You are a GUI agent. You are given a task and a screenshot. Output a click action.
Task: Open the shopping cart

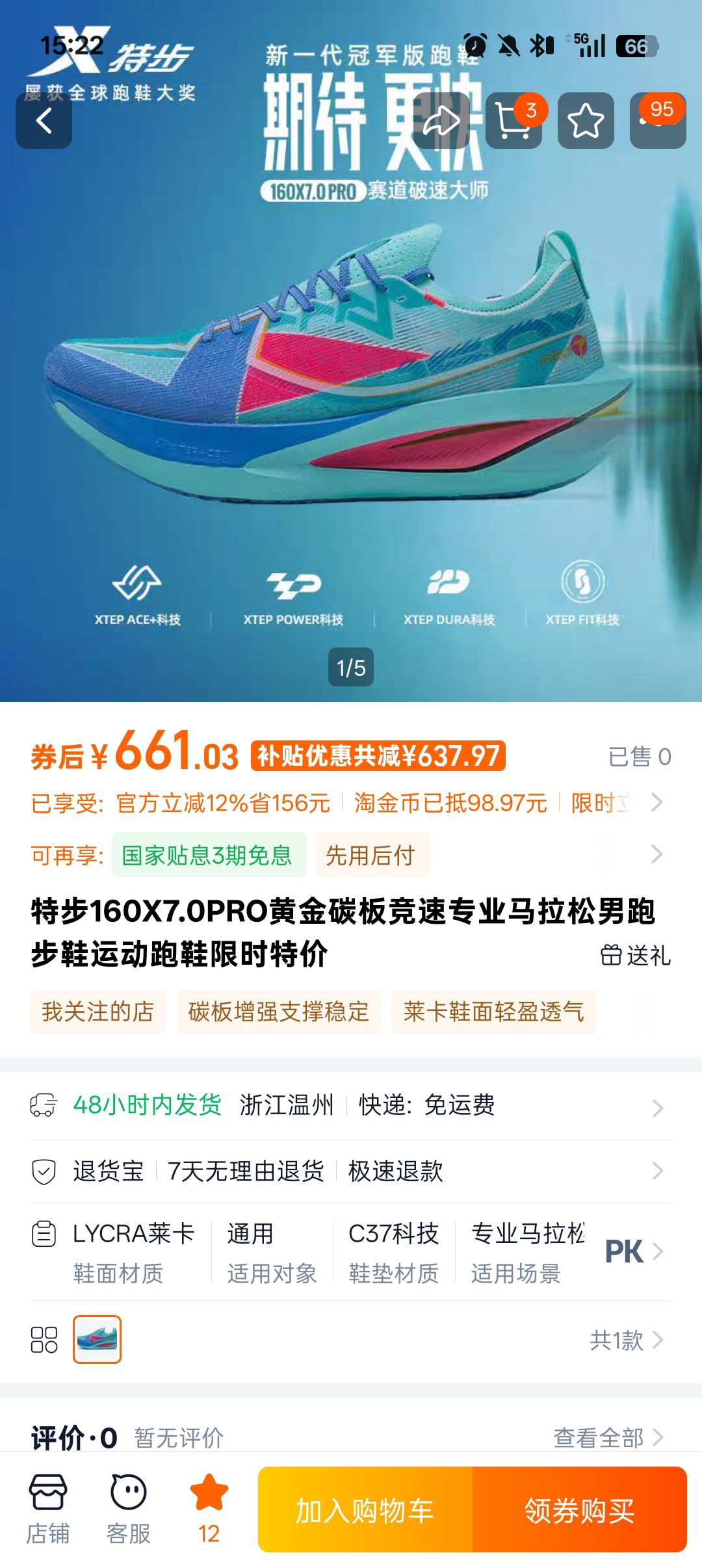tap(513, 121)
